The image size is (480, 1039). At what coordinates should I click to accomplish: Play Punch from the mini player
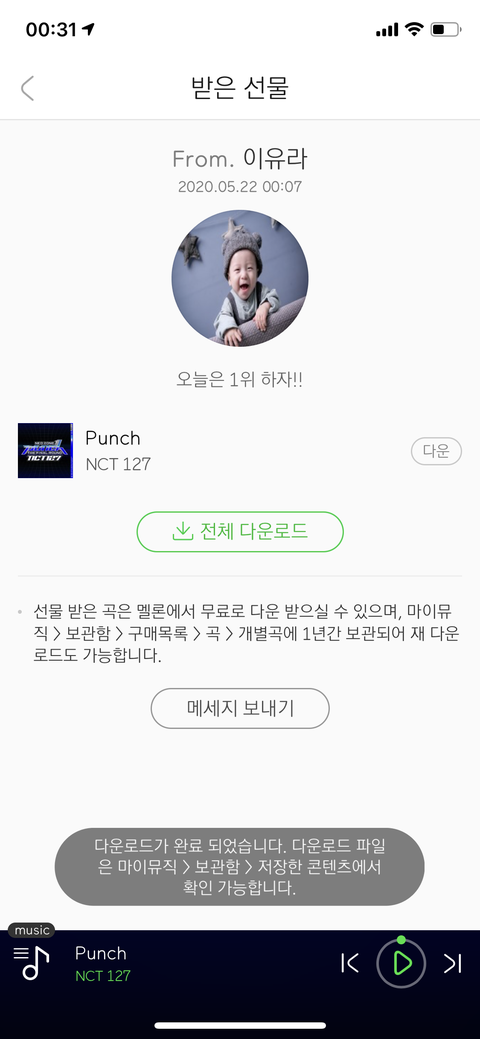[401, 963]
